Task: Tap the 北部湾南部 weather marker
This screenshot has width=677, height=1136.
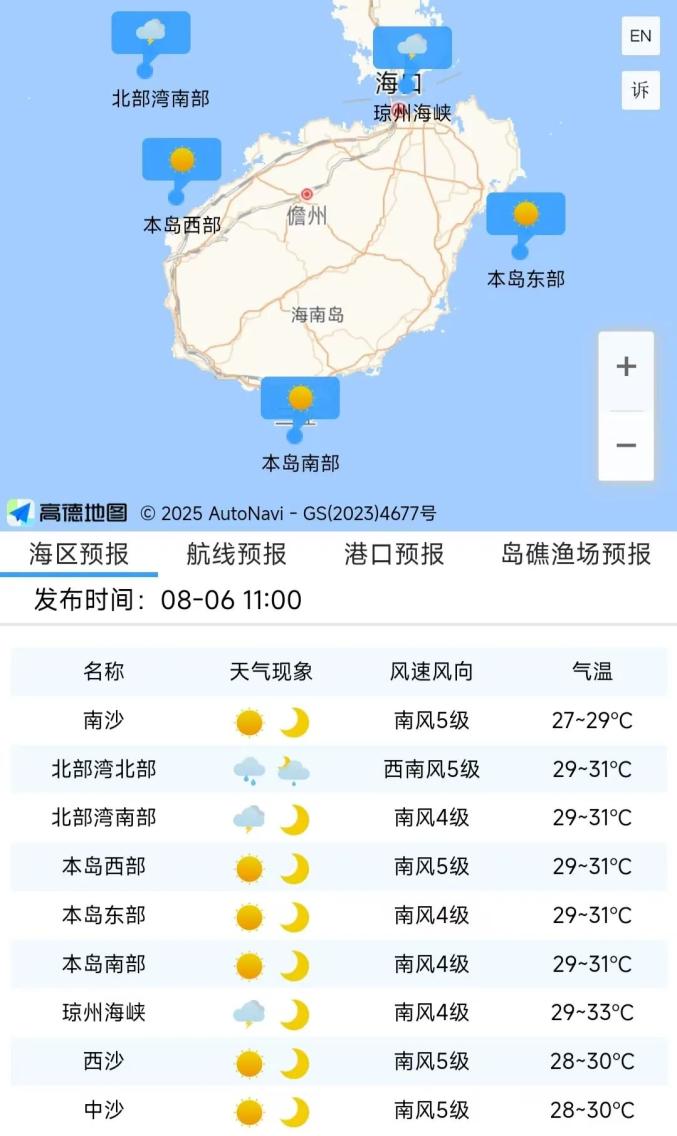Action: [151, 33]
